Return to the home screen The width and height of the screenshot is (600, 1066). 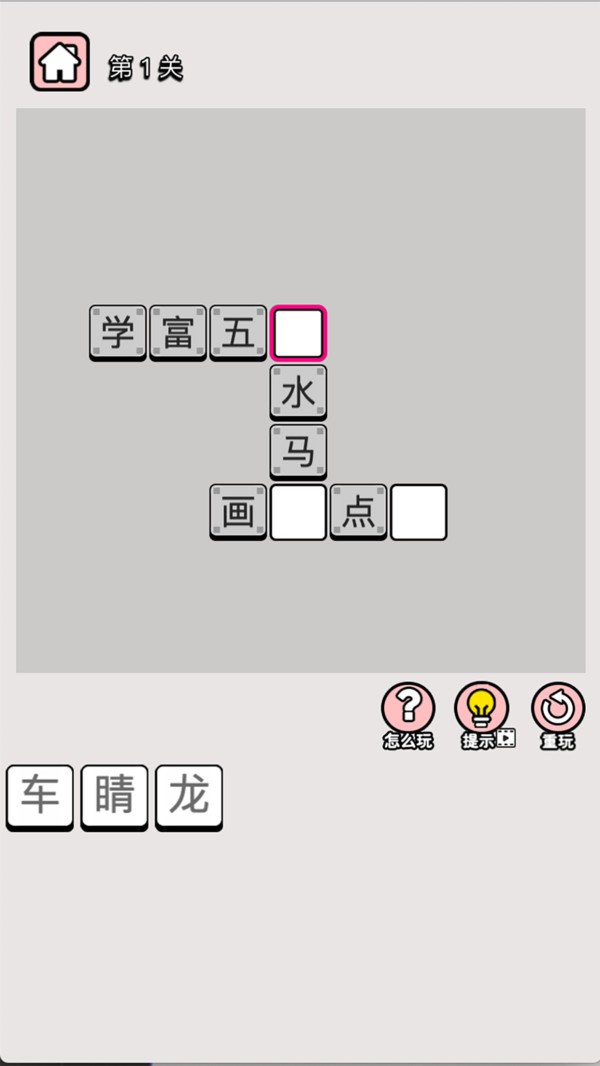(60, 62)
